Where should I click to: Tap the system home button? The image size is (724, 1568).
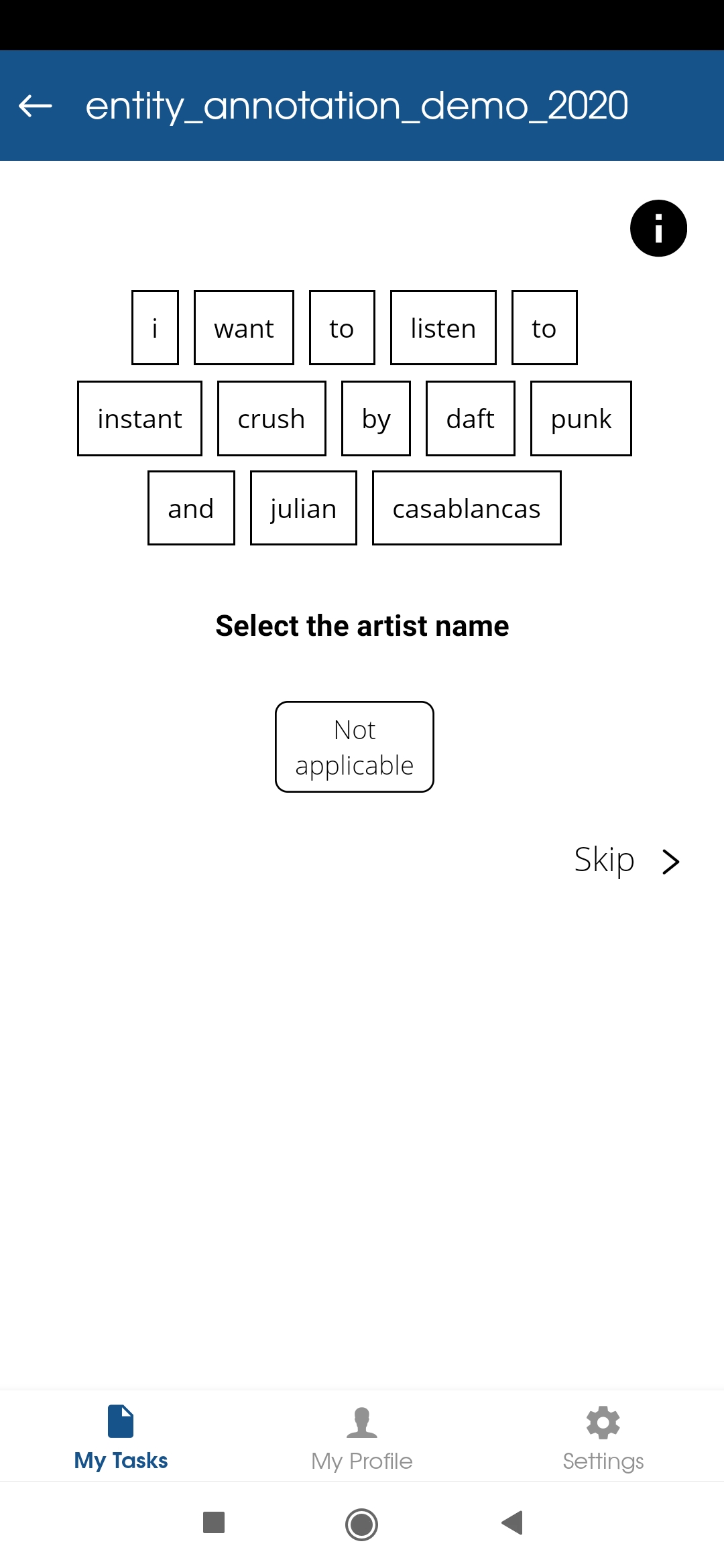(362, 1524)
